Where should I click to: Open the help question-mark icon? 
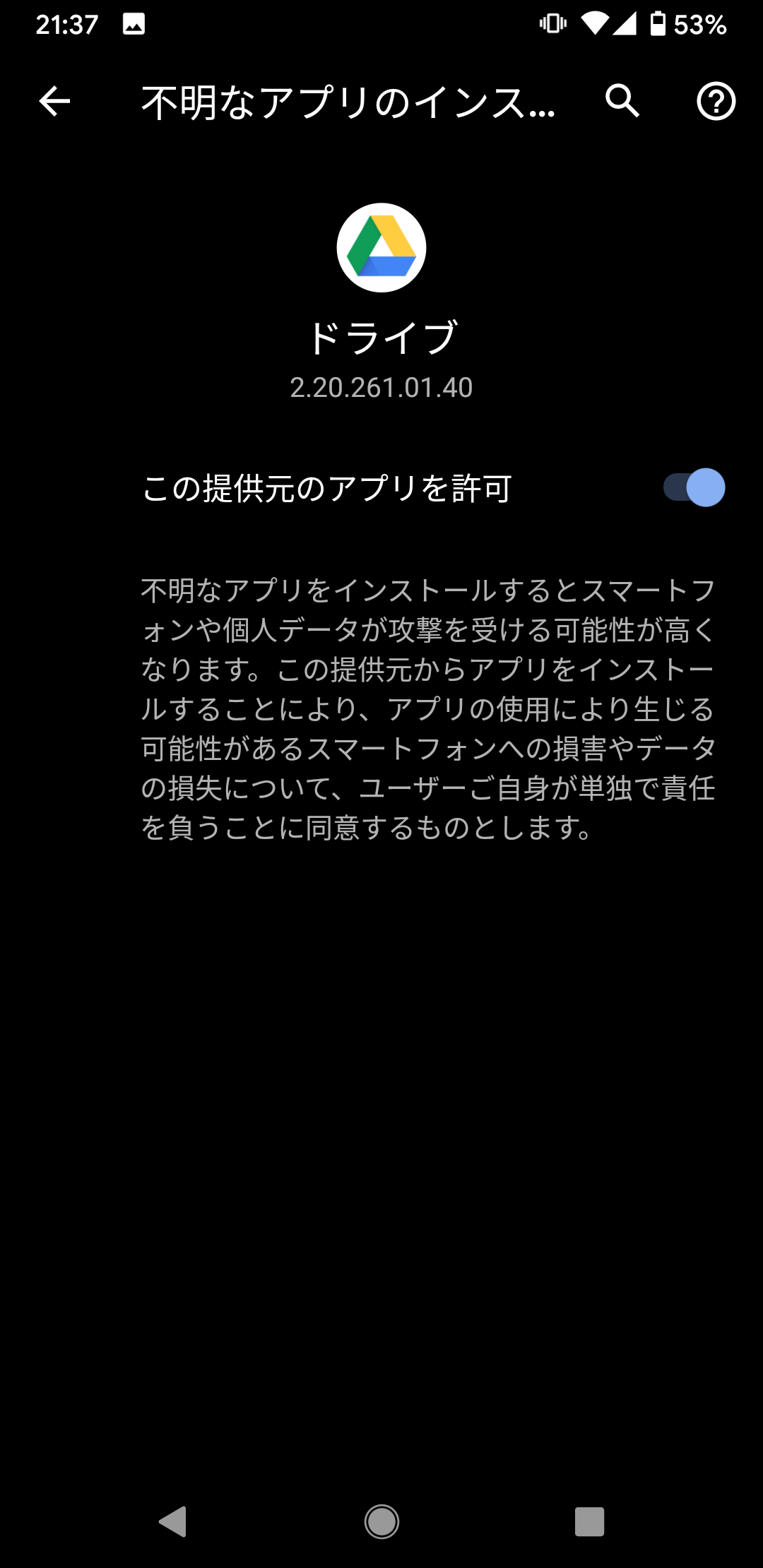click(716, 102)
